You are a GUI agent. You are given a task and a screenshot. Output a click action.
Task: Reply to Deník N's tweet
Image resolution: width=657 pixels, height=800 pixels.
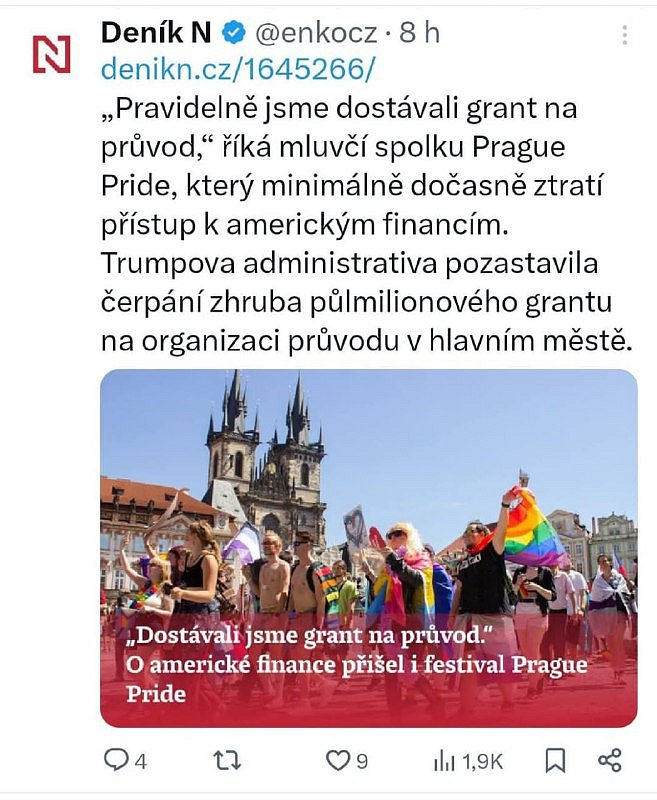pyautogui.click(x=117, y=761)
